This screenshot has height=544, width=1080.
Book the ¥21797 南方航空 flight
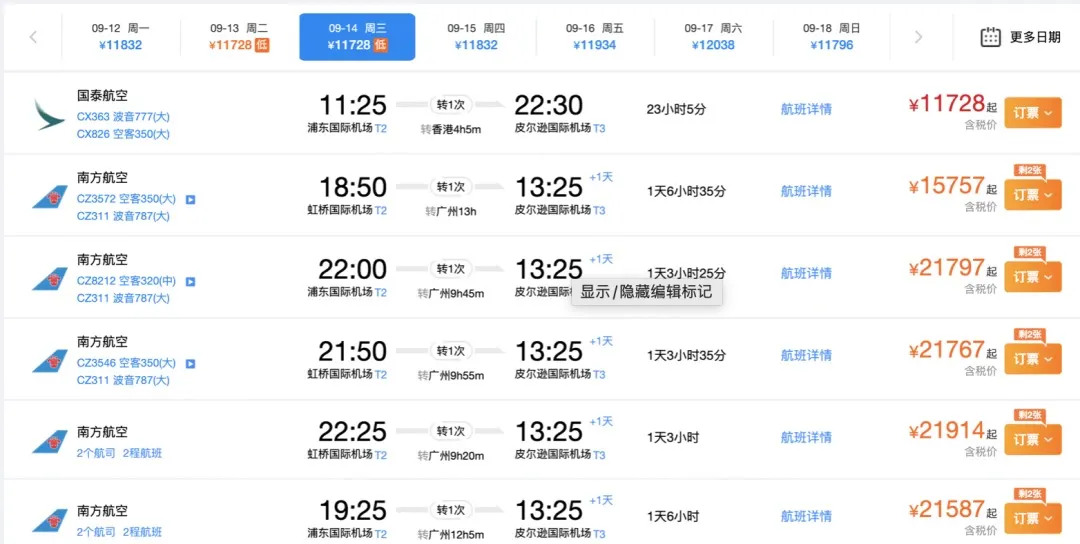click(1032, 277)
